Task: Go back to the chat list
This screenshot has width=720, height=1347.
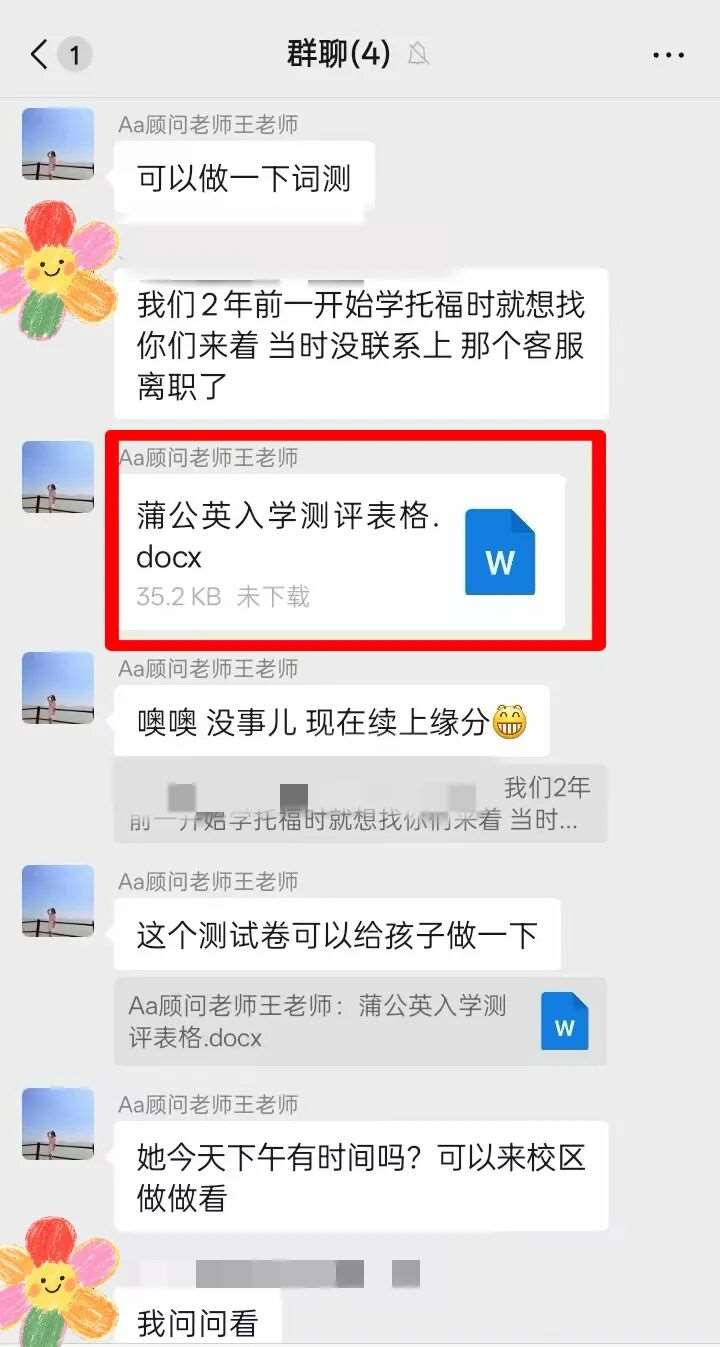Action: tap(40, 54)
